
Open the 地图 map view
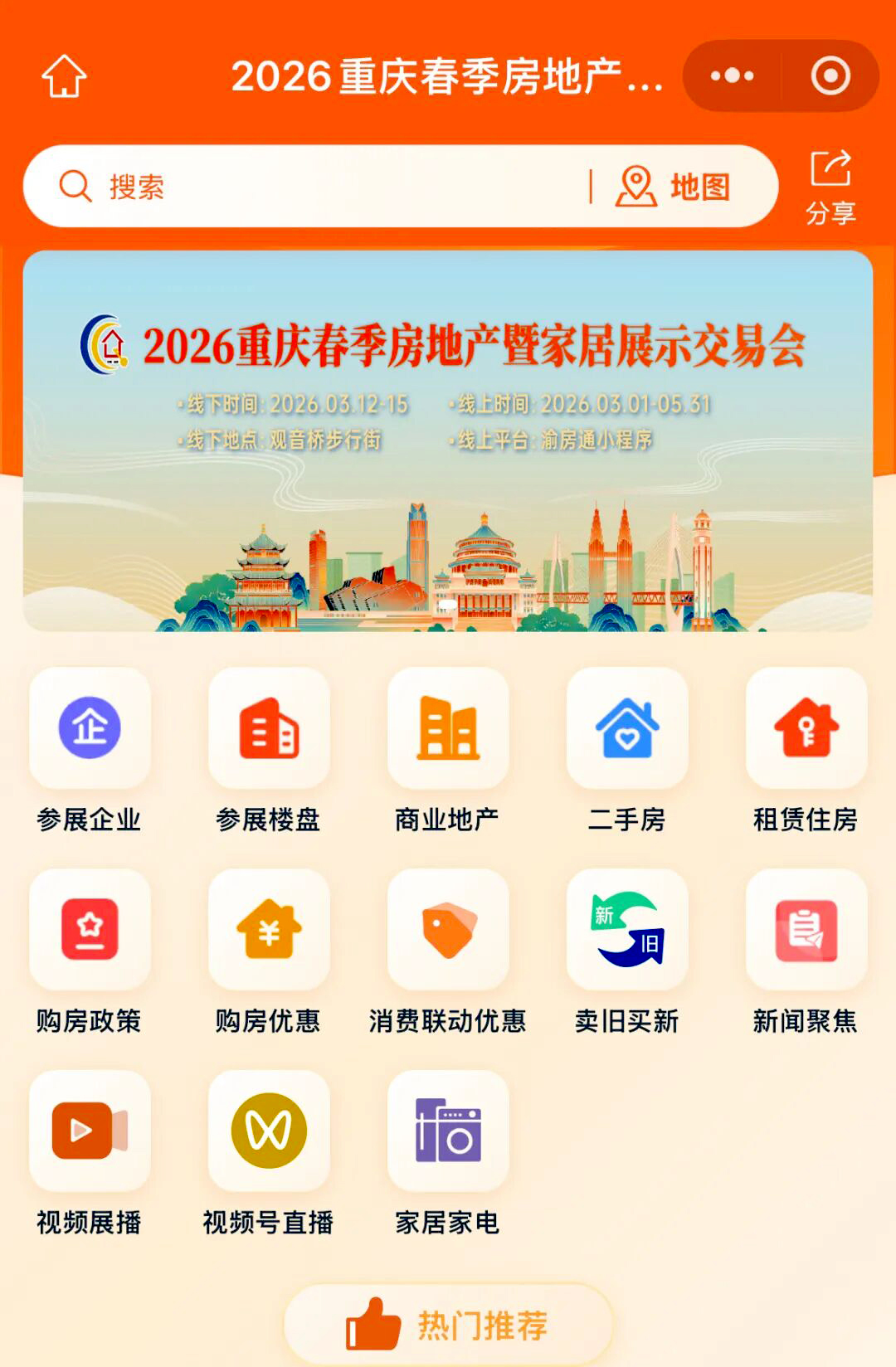click(674, 187)
